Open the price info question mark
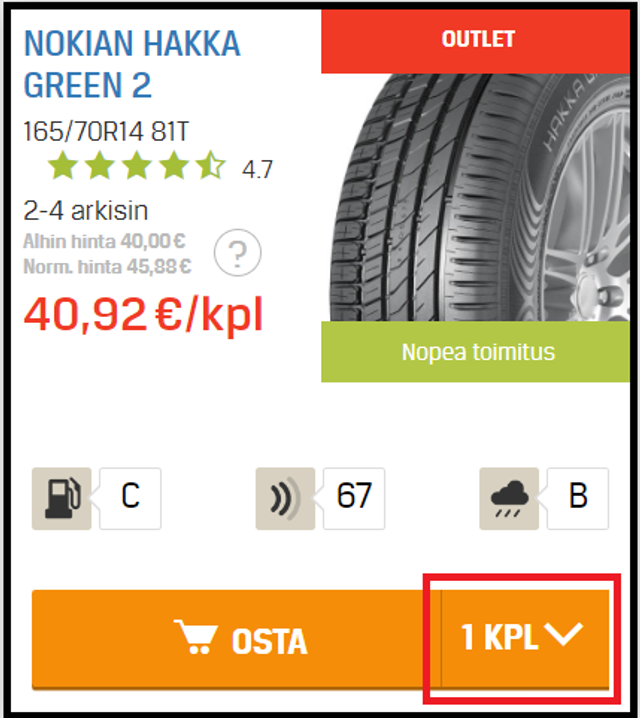This screenshot has height=718, width=640. pyautogui.click(x=238, y=254)
